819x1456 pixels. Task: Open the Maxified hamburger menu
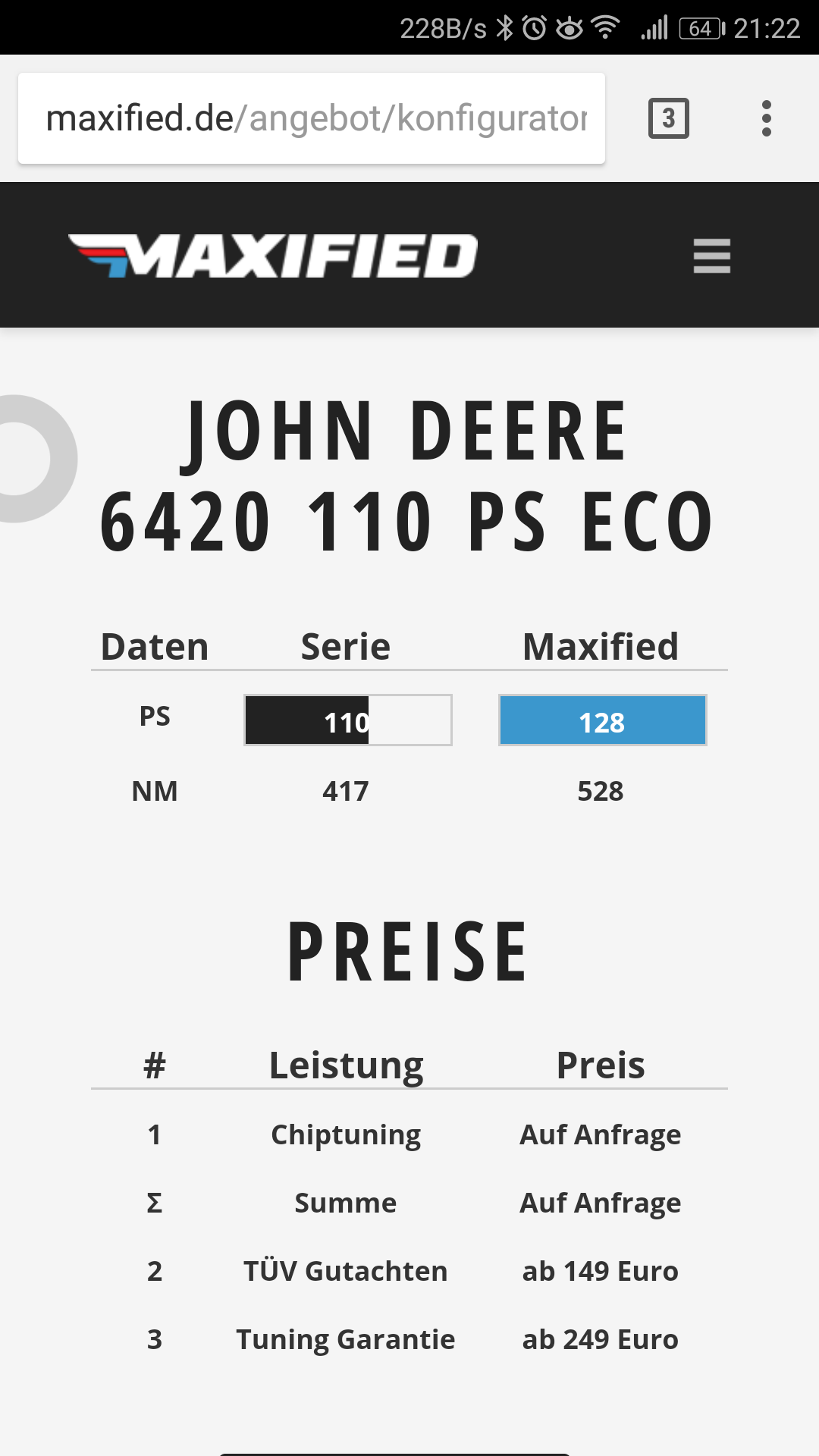[x=711, y=256]
